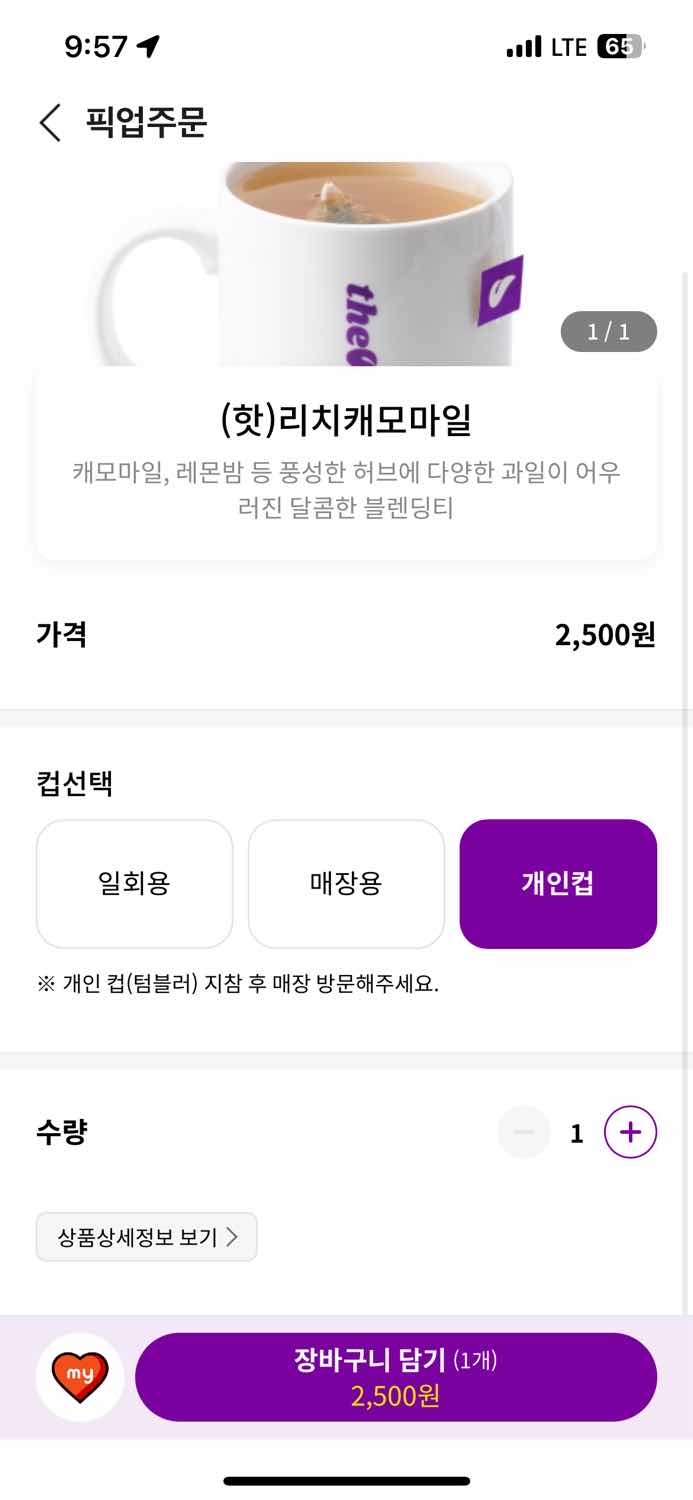Decrease quantity with the minus button
The width and height of the screenshot is (693, 1500).
click(x=524, y=1132)
